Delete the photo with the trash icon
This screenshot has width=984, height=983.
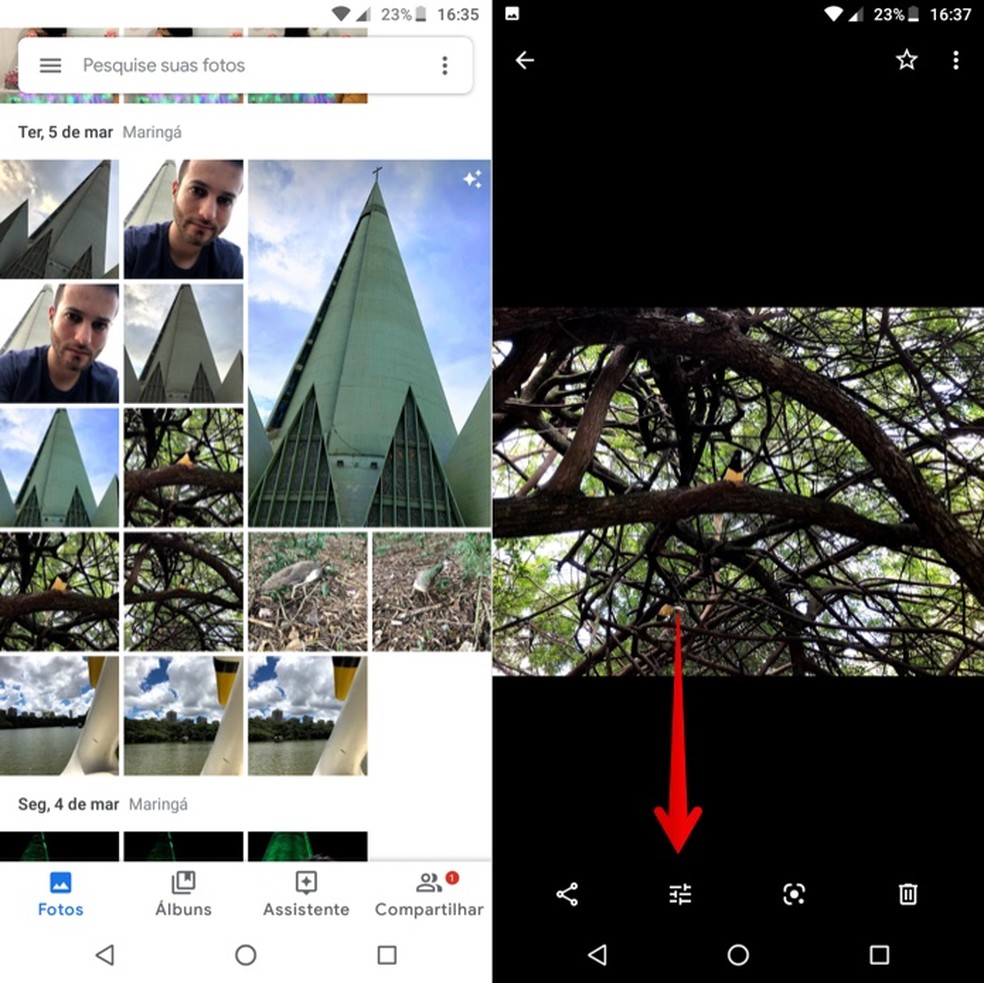coord(907,894)
